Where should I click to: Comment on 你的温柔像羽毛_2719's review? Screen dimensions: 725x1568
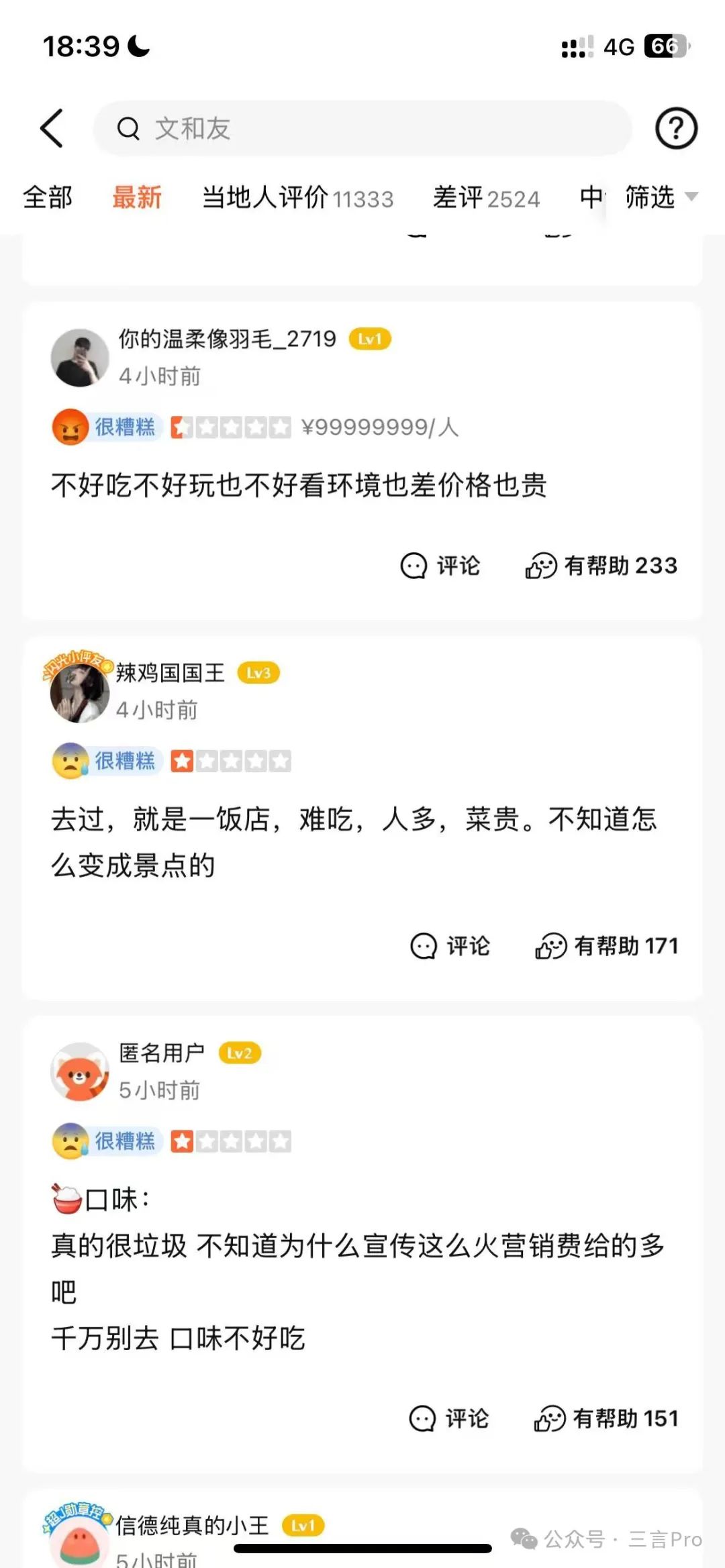click(x=440, y=566)
